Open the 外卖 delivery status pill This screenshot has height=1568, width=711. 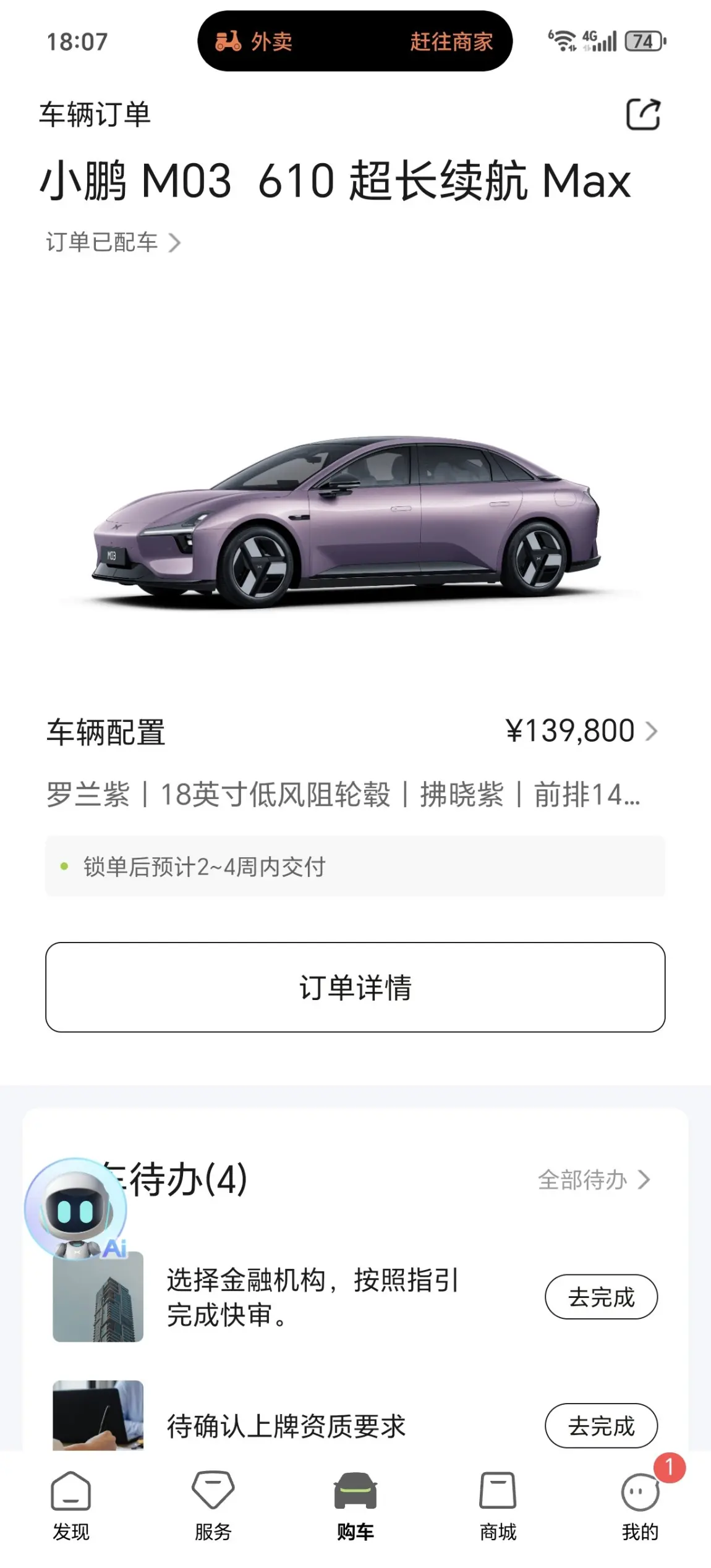(355, 41)
